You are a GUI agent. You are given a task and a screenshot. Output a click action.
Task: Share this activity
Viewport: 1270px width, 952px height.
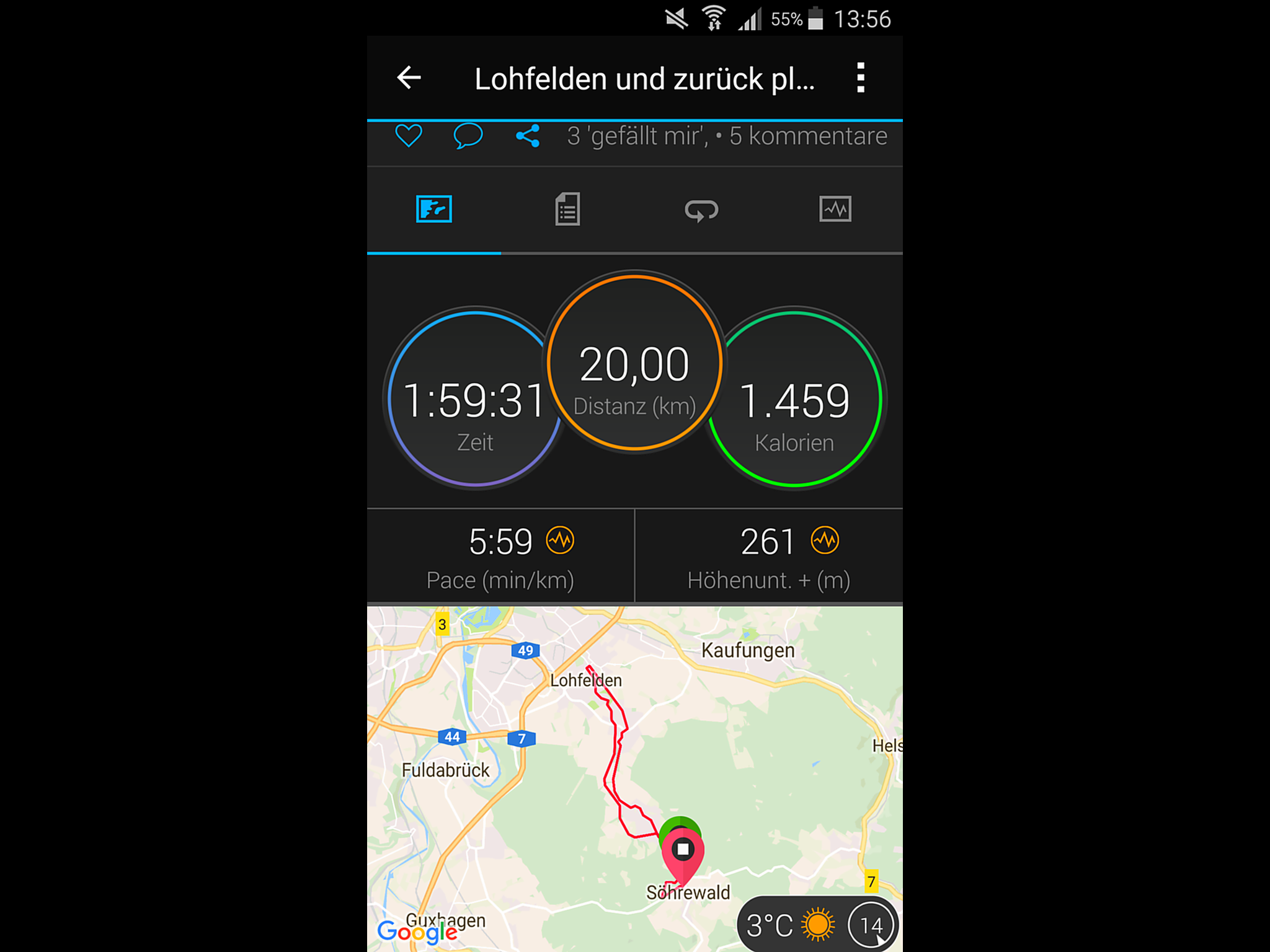click(x=528, y=136)
